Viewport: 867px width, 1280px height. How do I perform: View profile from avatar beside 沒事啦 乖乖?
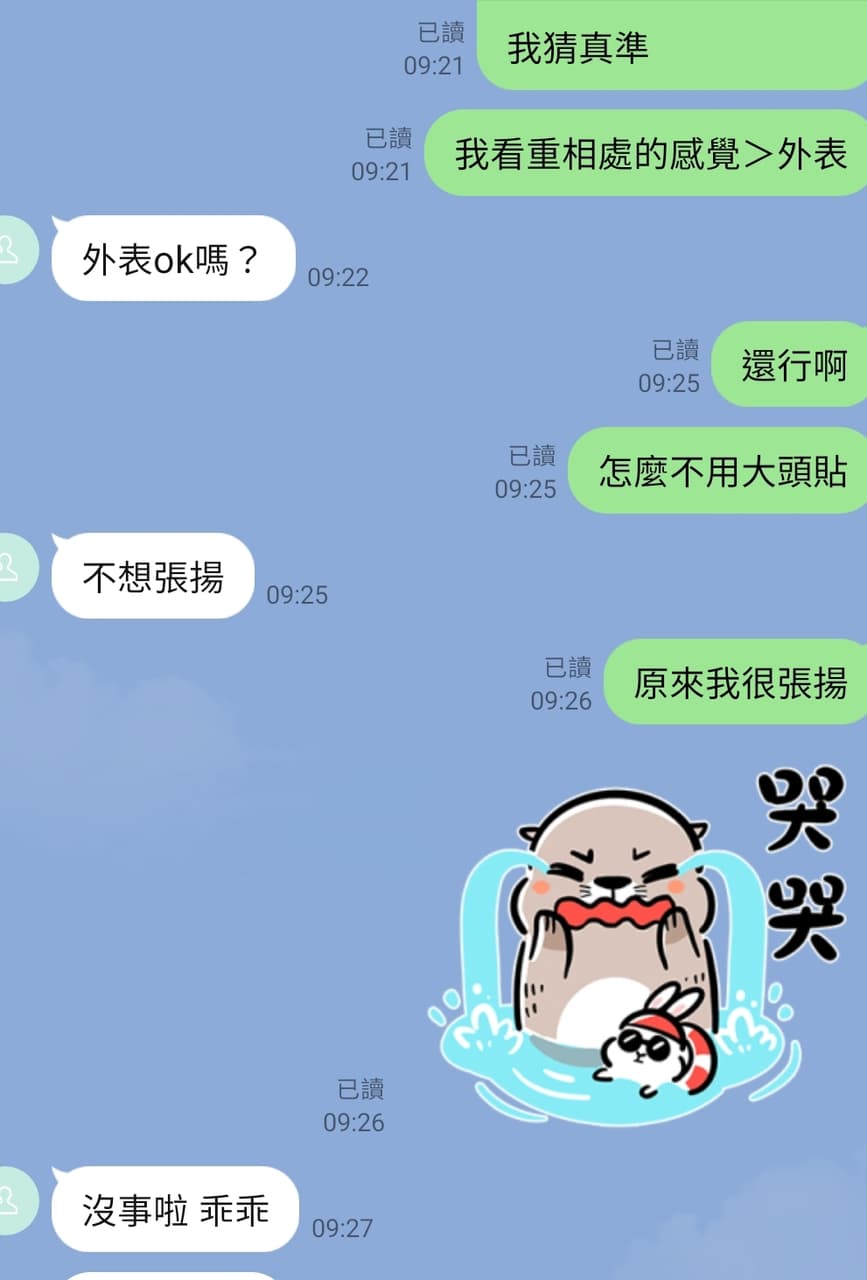(x=12, y=1200)
